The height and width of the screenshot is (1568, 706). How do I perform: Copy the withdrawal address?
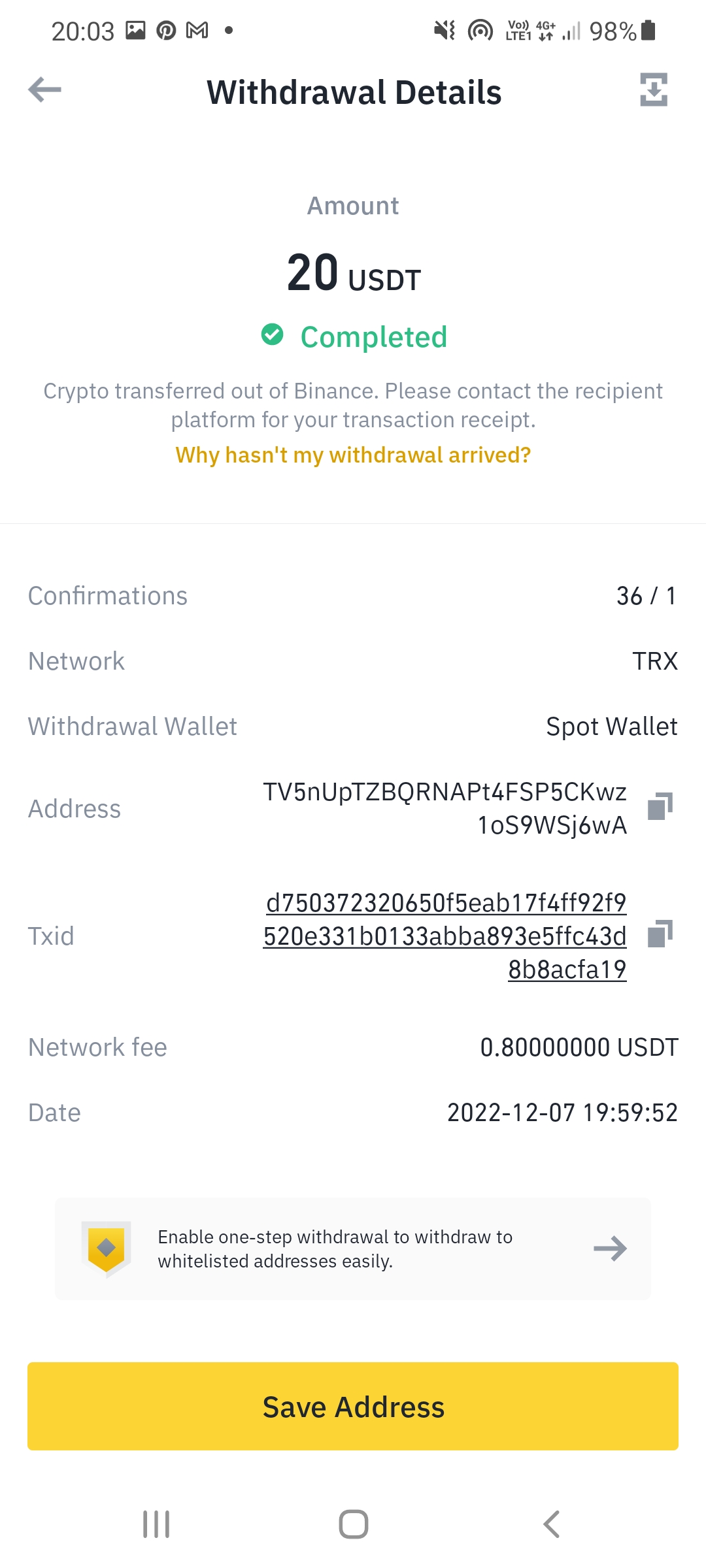pyautogui.click(x=660, y=806)
